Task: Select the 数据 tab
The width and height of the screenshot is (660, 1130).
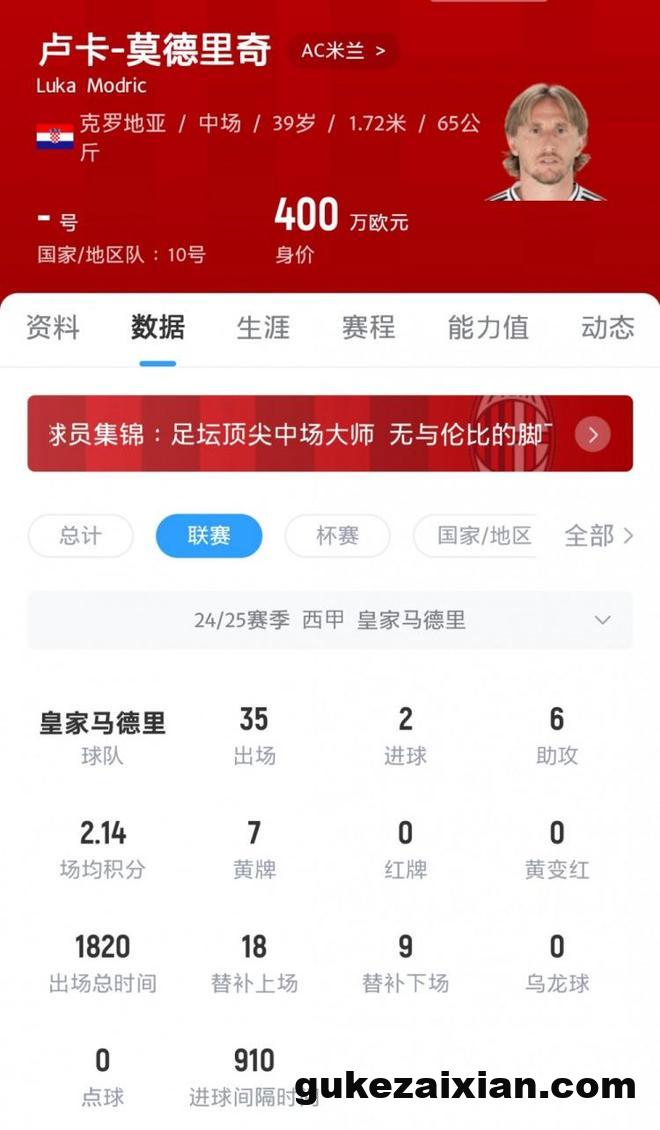Action: [157, 328]
